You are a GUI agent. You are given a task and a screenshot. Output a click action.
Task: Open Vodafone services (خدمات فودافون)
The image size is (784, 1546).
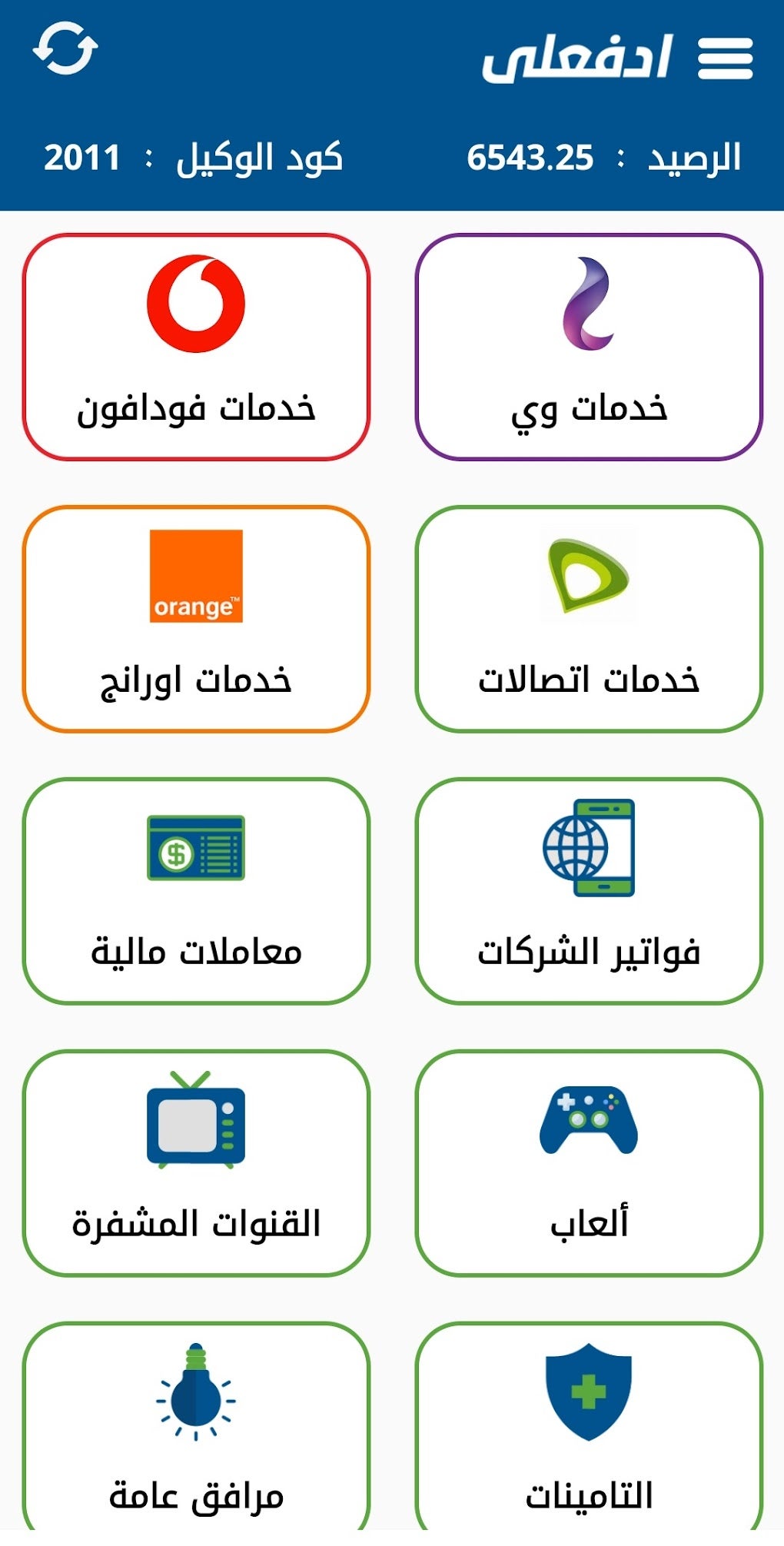point(196,347)
